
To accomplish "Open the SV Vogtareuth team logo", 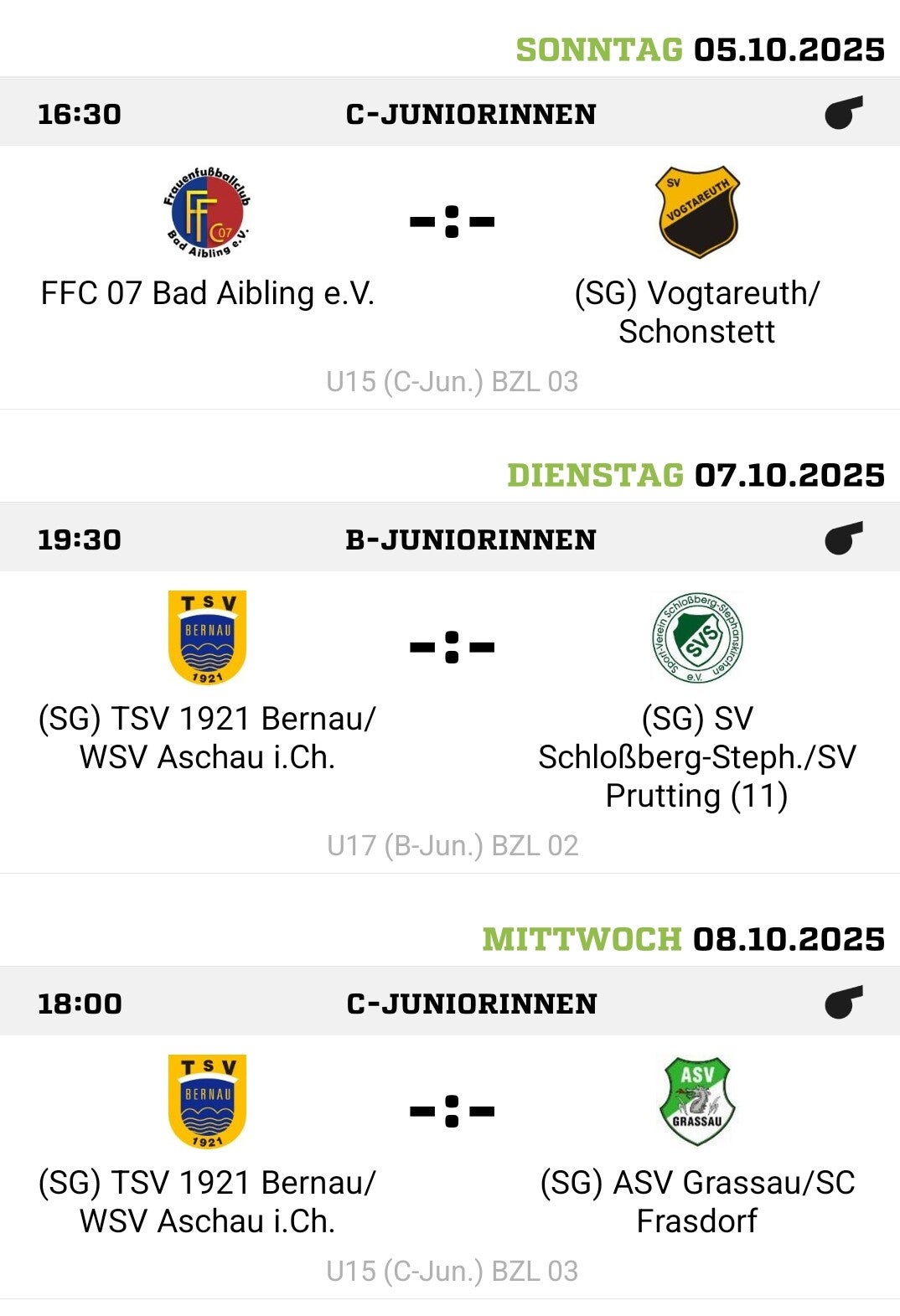I will click(697, 212).
